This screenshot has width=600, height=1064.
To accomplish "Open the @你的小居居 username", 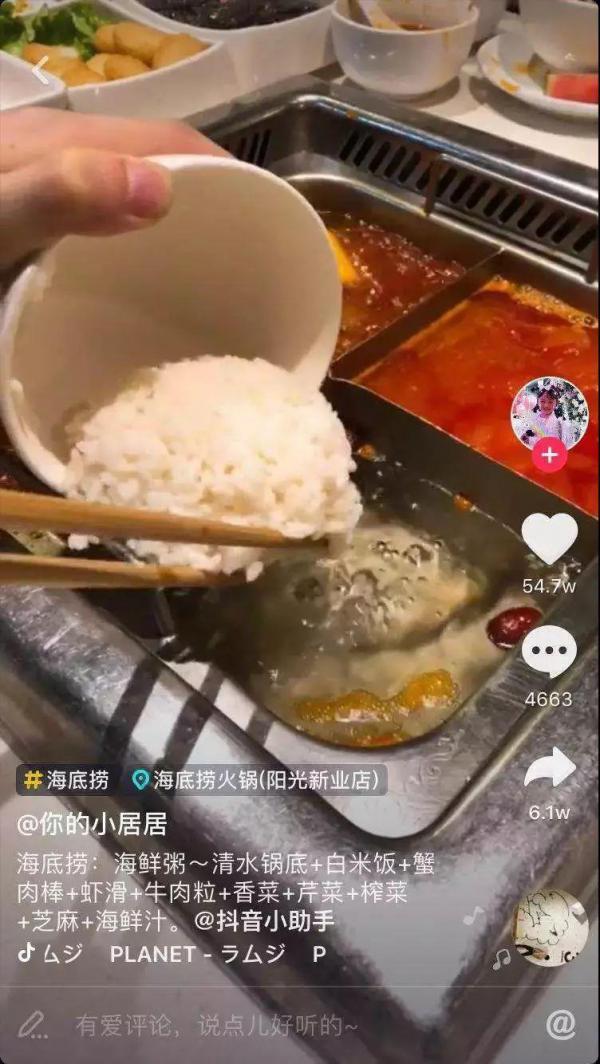I will [92, 824].
